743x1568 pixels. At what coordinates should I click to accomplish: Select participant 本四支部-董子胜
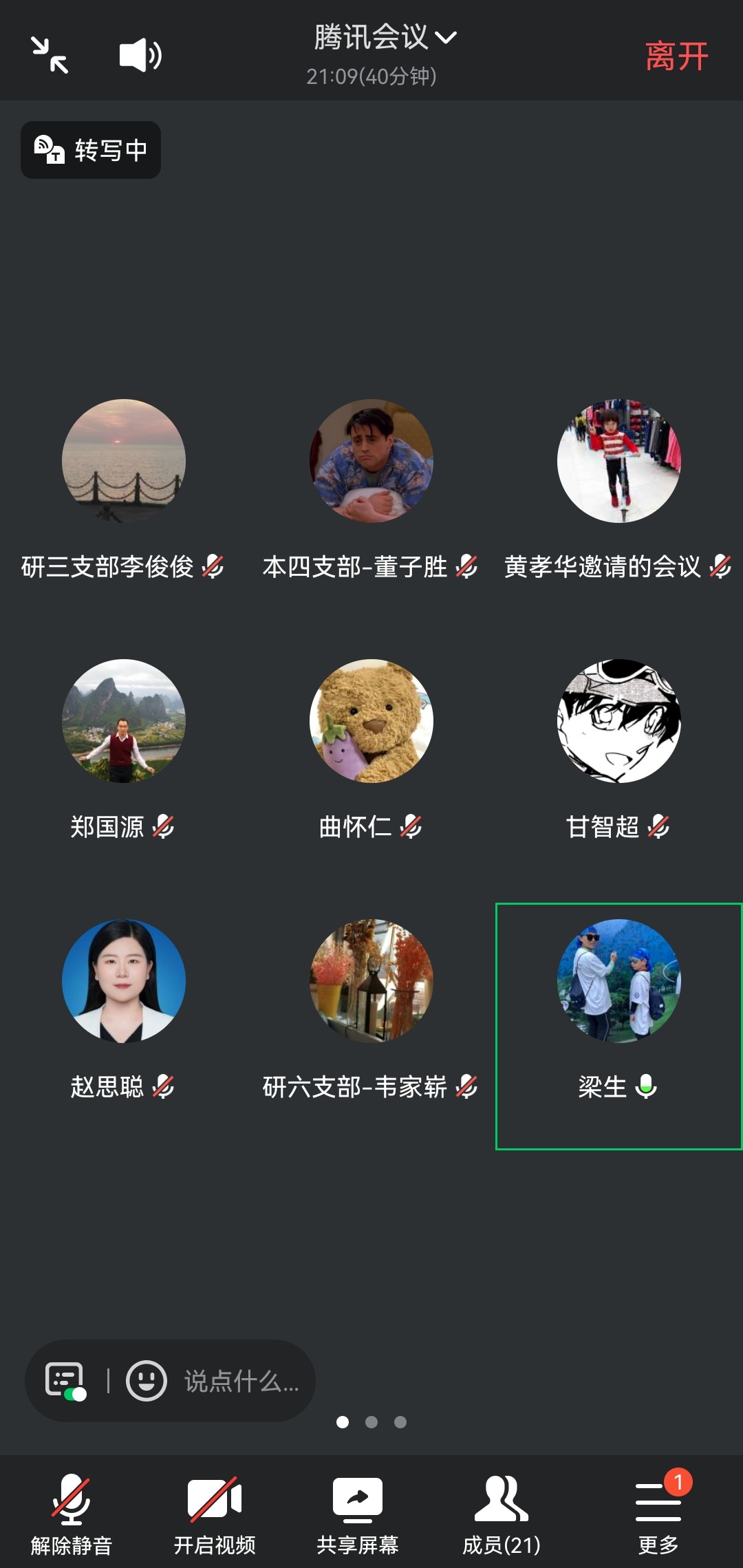pos(371,461)
